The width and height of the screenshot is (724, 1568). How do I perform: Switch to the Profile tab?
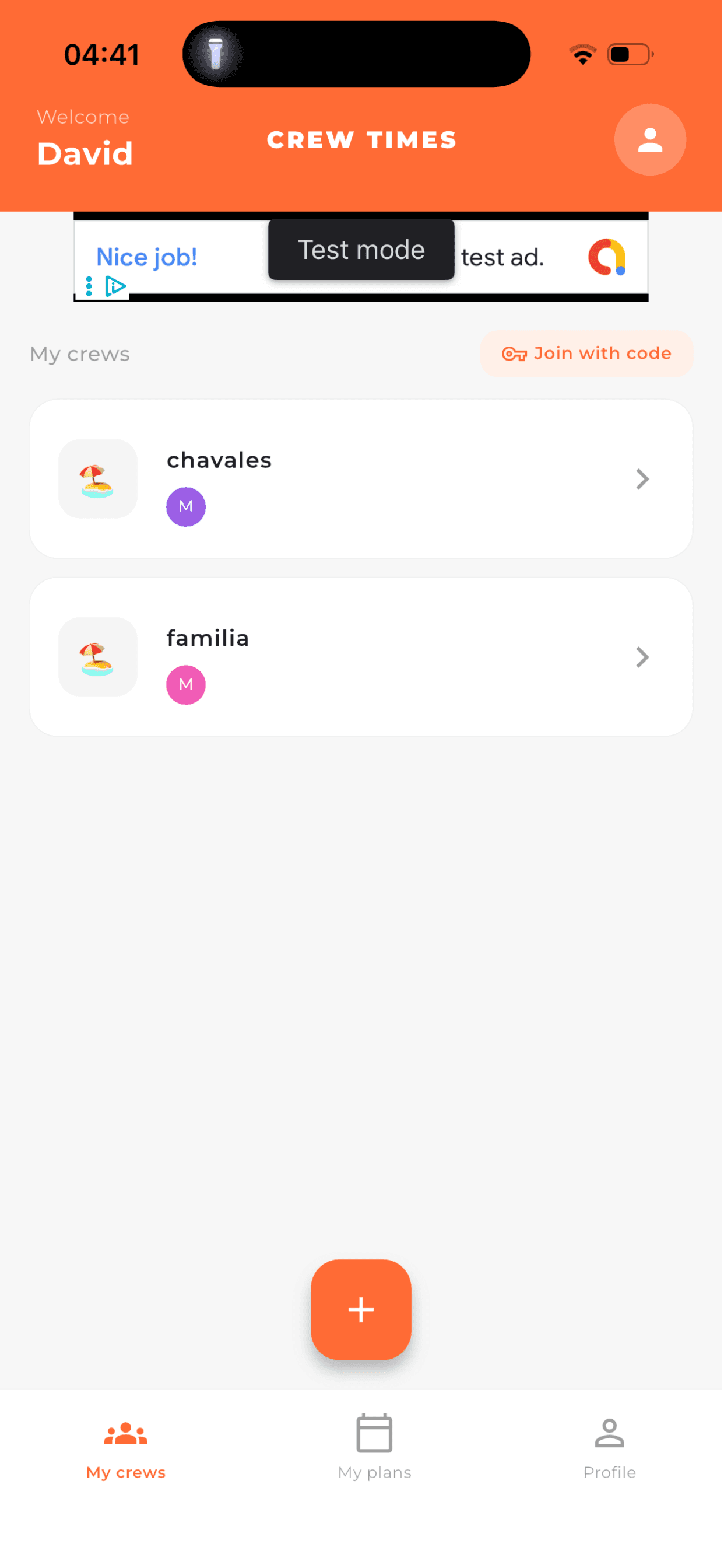click(x=610, y=1448)
